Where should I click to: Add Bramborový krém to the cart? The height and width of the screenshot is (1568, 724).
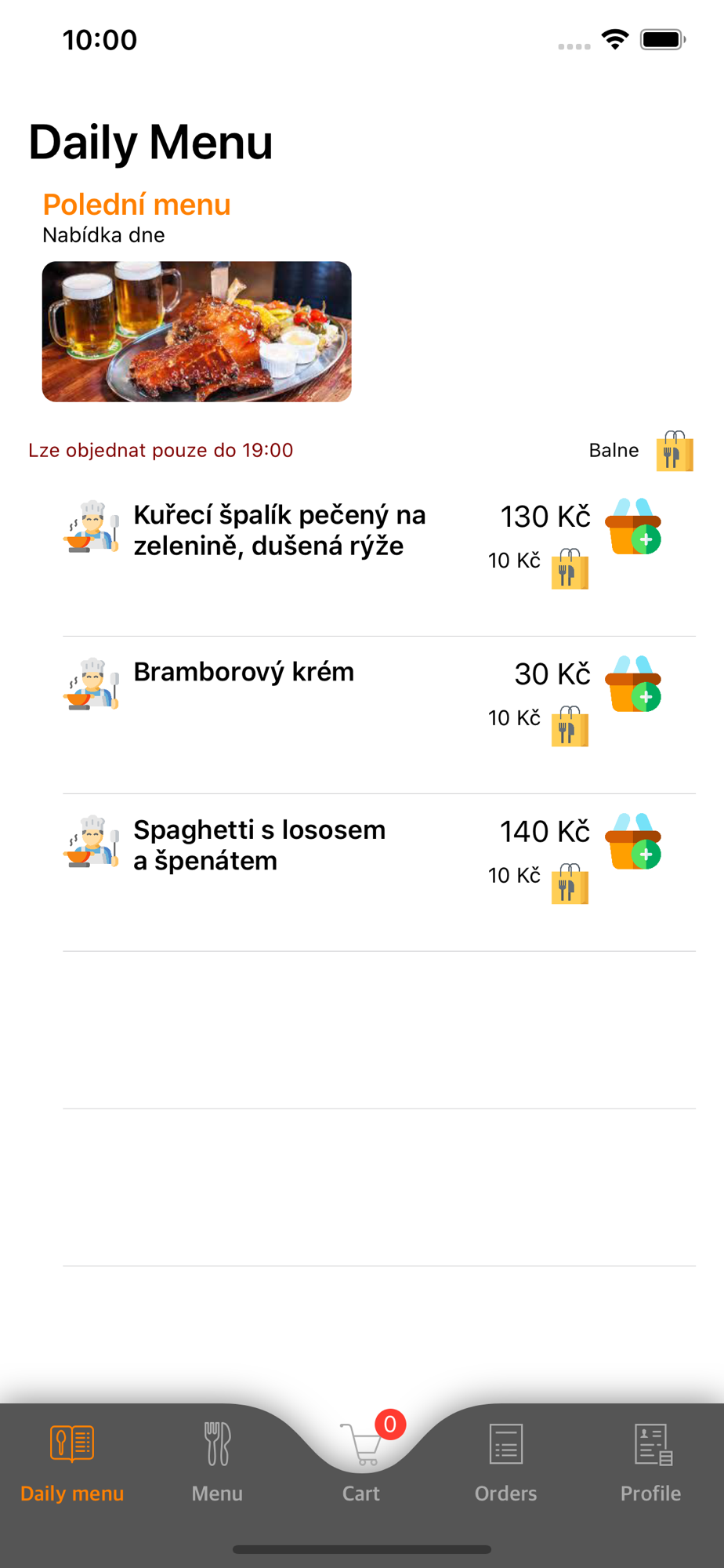[633, 684]
